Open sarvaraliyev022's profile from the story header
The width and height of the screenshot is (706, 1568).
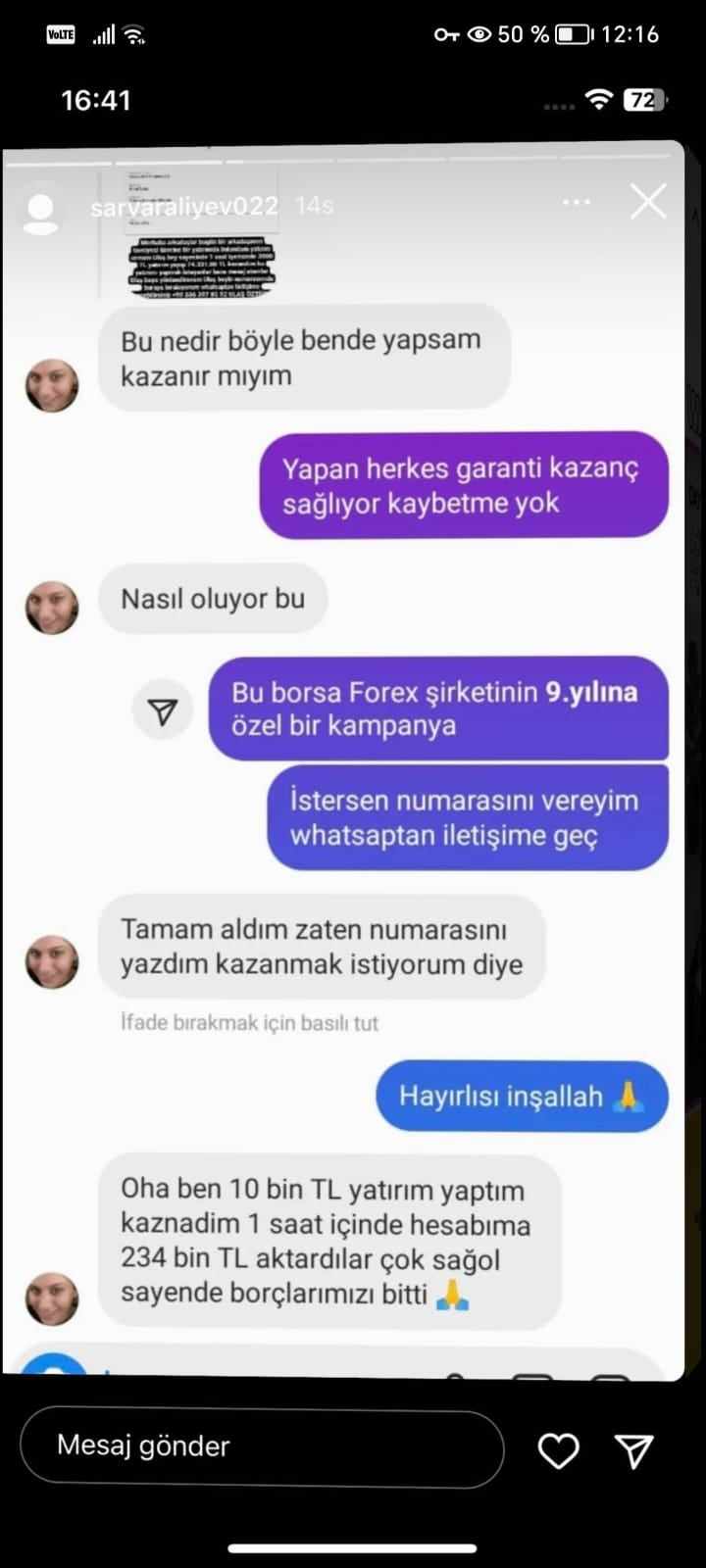tap(183, 206)
